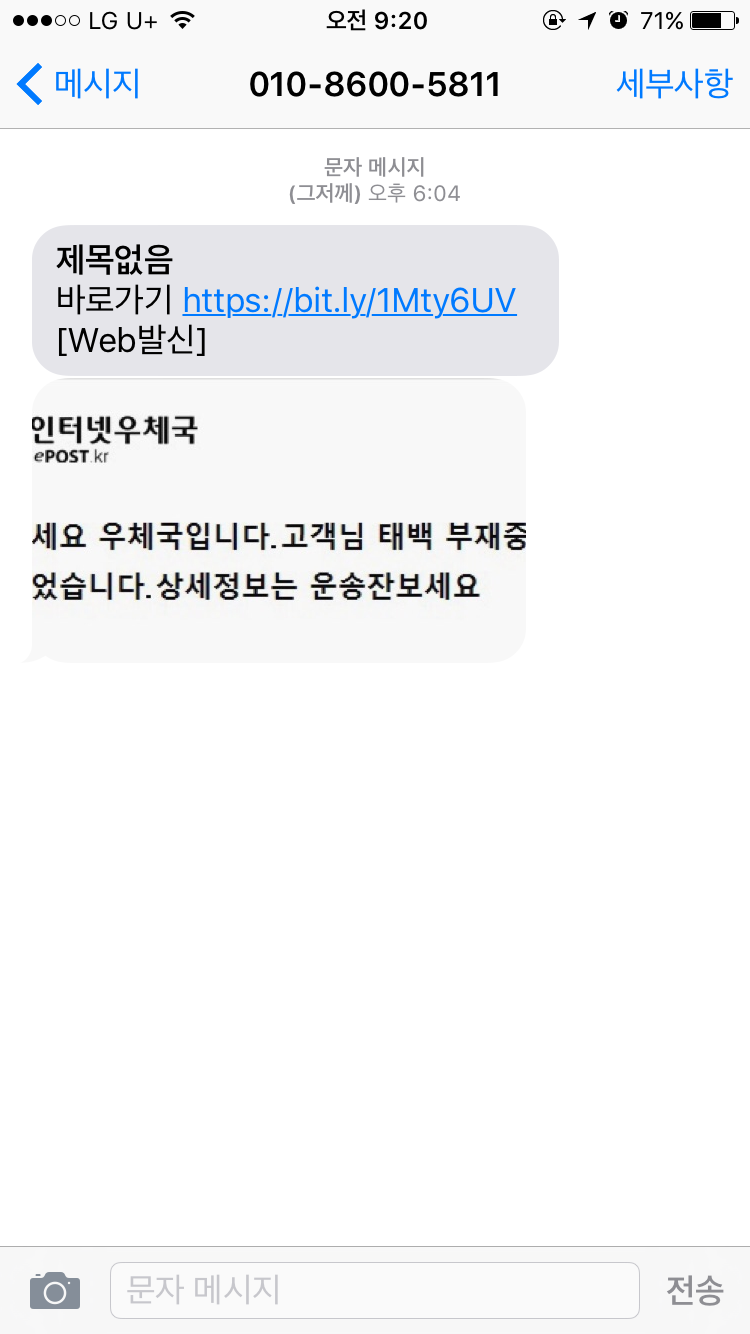Image resolution: width=750 pixels, height=1334 pixels.
Task: Tap the 전송 send button
Action: pos(694,1291)
